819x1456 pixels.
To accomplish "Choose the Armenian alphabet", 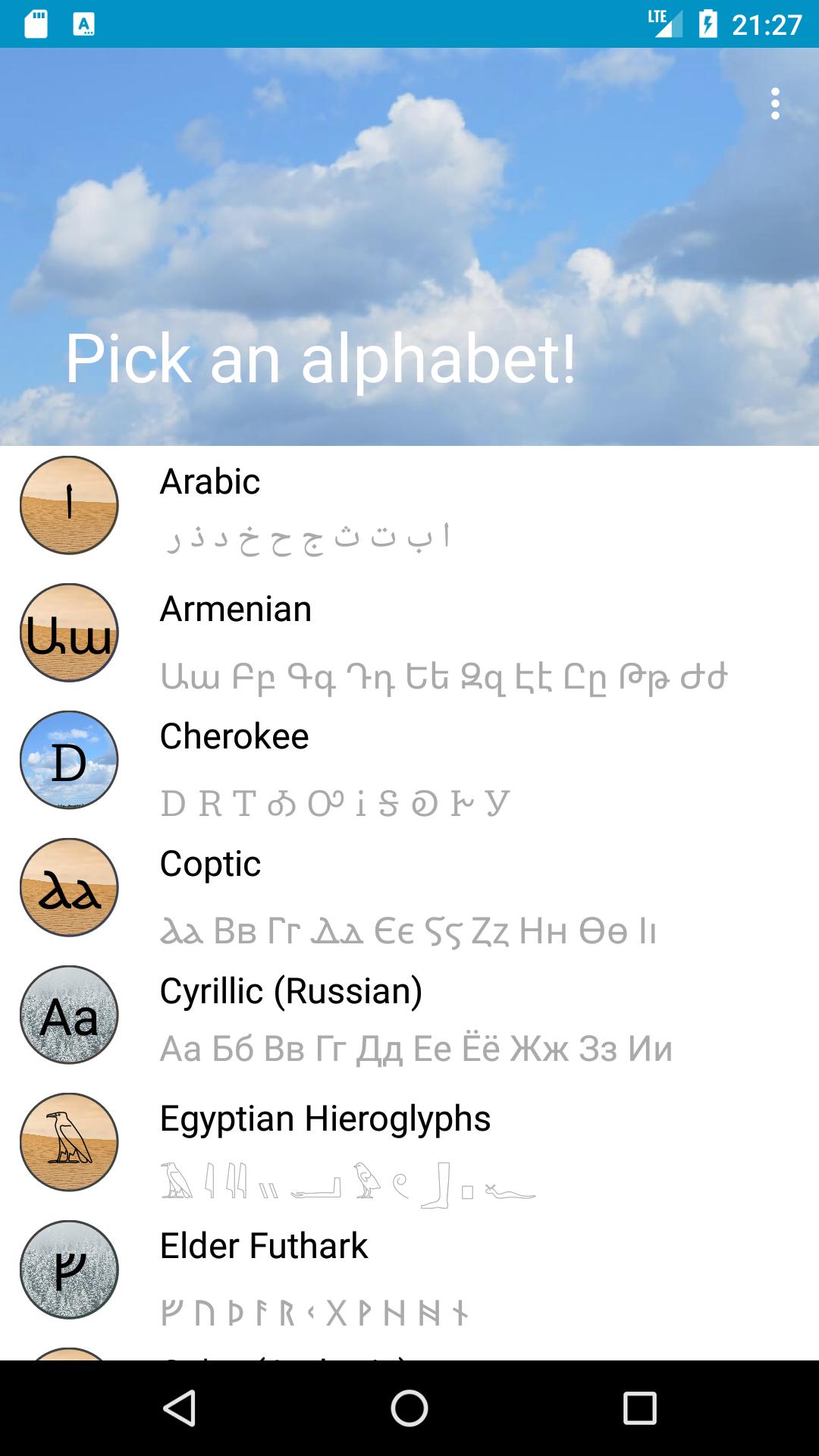I will (409, 637).
